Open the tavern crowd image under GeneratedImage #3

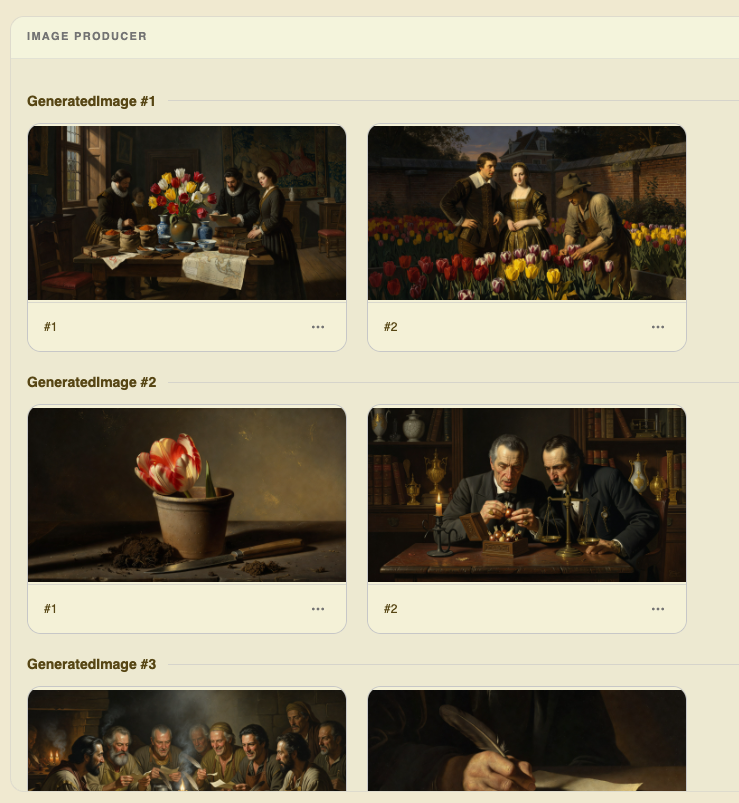(x=187, y=742)
